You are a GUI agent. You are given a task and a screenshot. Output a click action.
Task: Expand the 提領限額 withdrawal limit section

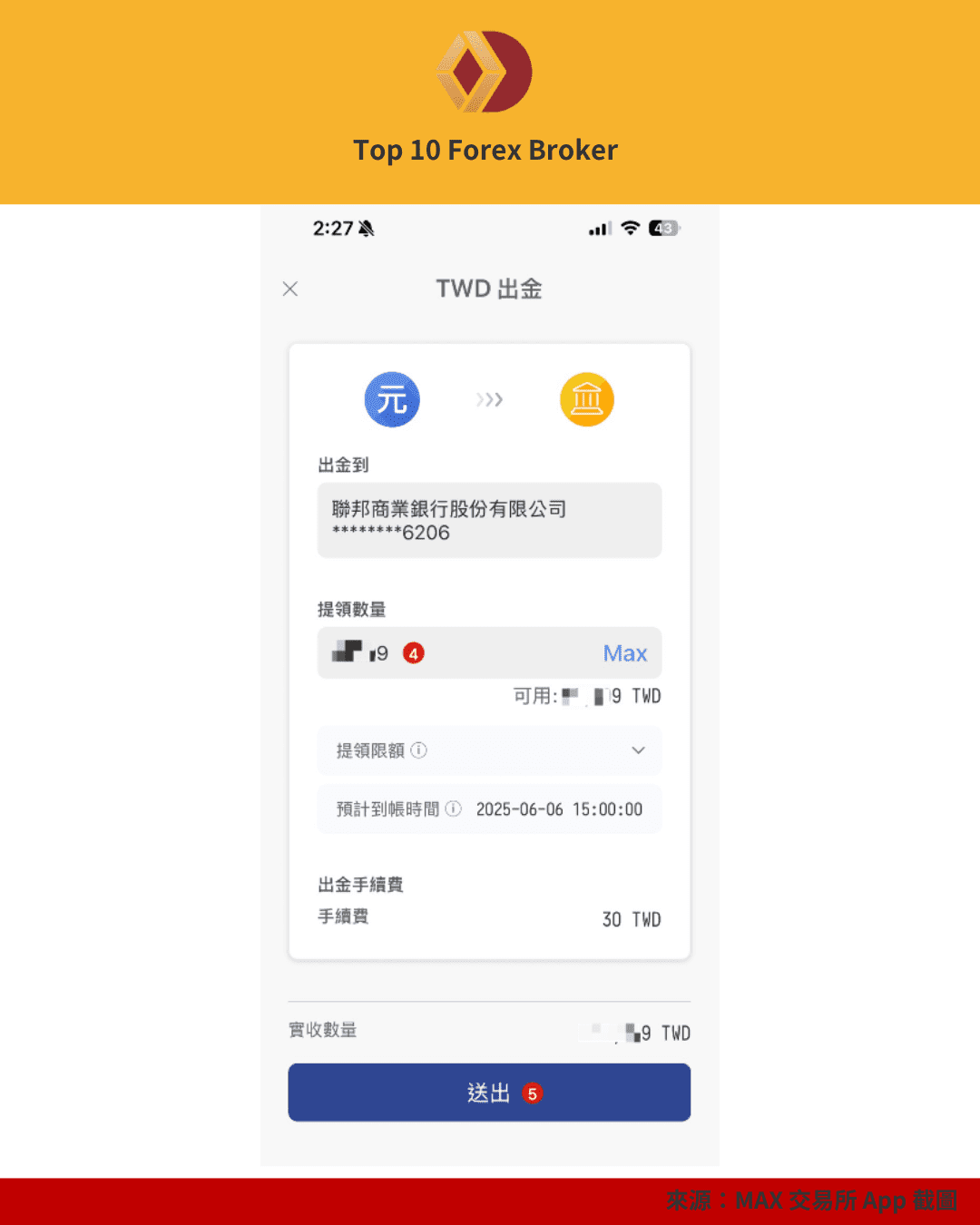point(489,750)
